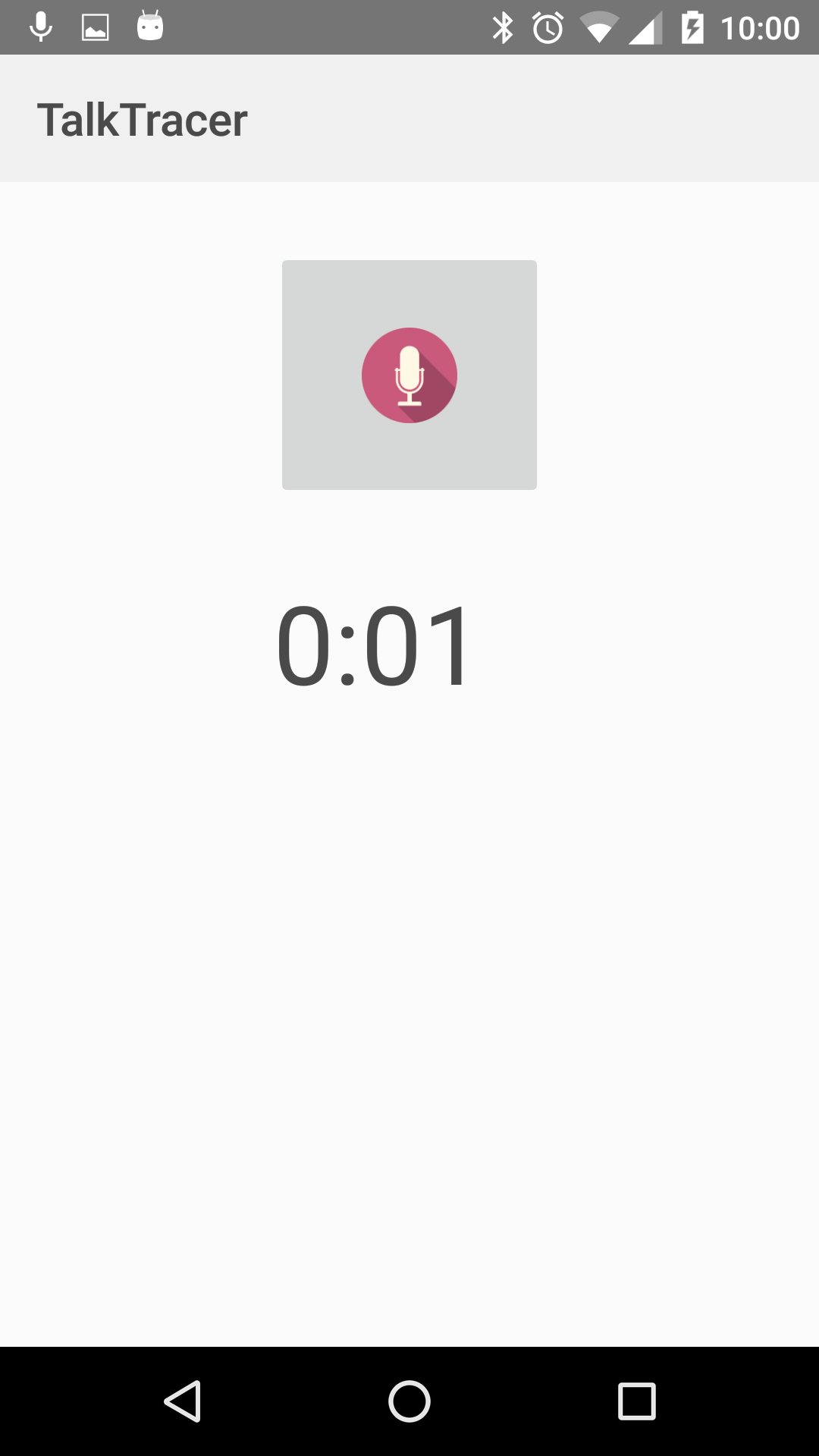Tap the Wi-Fi signal indicator
This screenshot has width=819, height=1456.
[x=599, y=26]
